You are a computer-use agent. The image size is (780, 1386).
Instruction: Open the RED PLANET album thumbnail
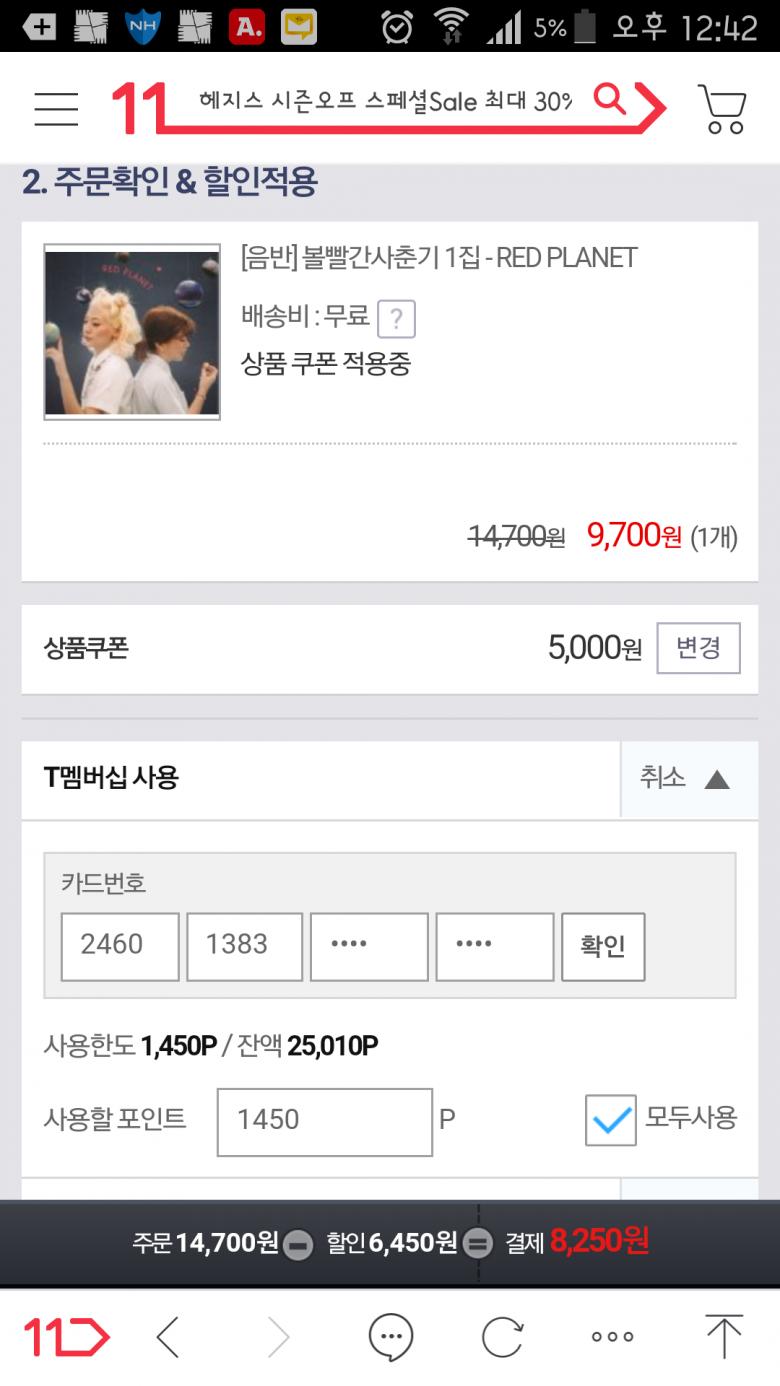click(132, 332)
